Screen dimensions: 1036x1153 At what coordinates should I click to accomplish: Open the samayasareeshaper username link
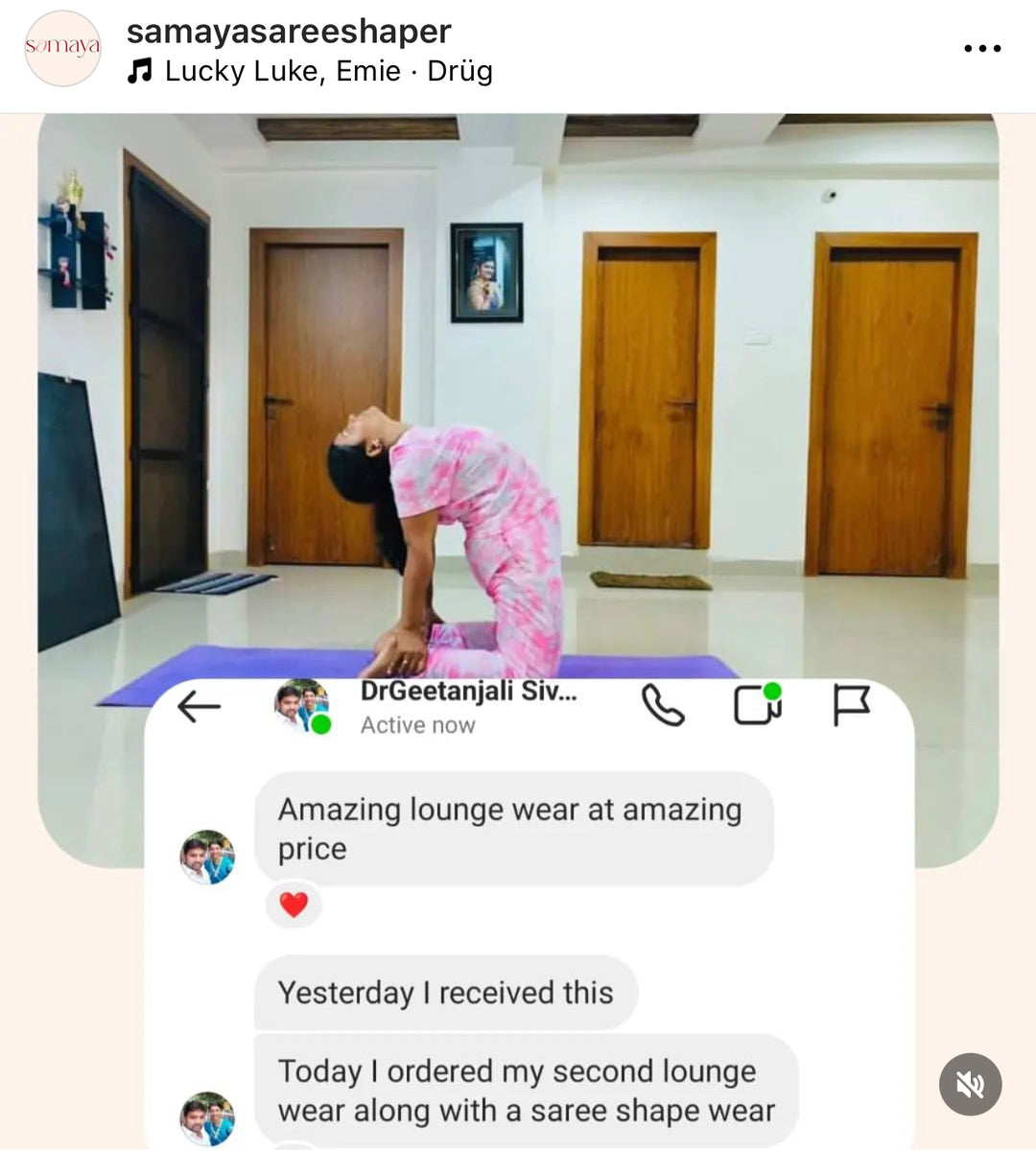click(x=289, y=31)
